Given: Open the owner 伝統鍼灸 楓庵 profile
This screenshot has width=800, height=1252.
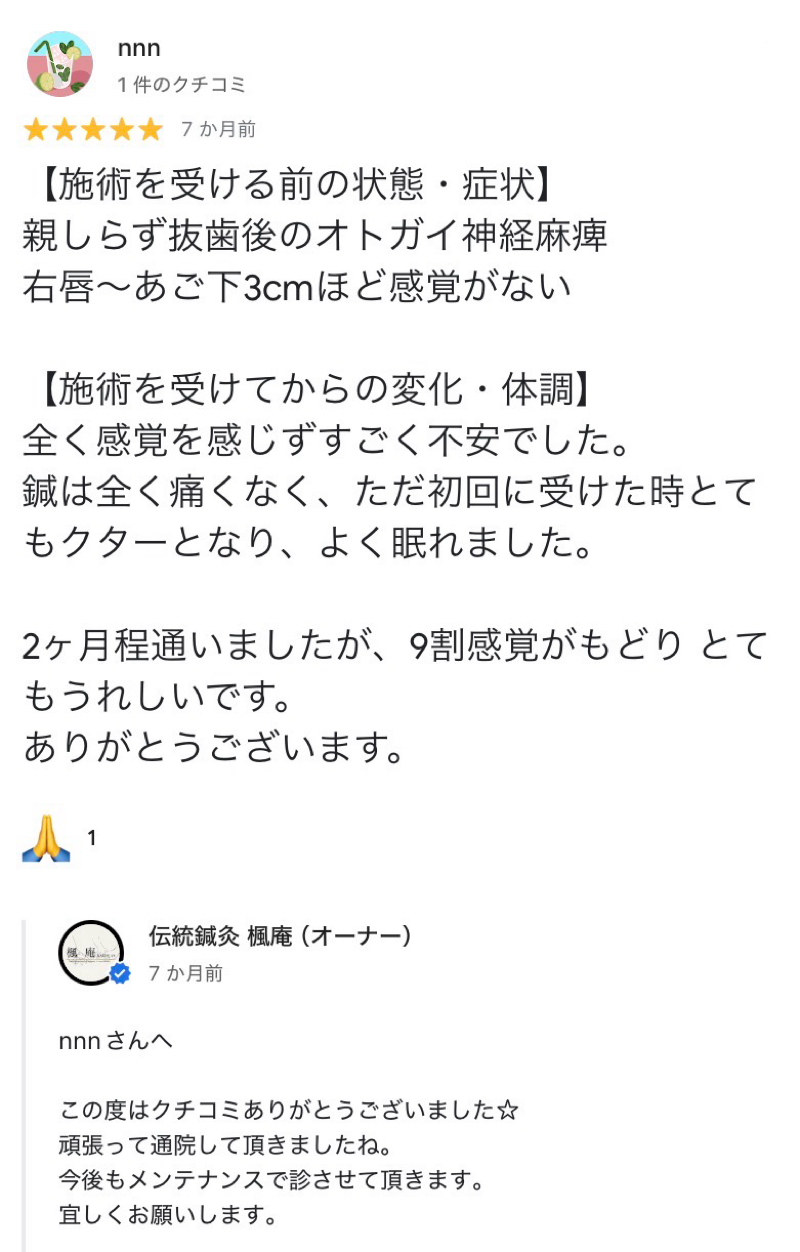Looking at the screenshot, I should click(x=92, y=953).
